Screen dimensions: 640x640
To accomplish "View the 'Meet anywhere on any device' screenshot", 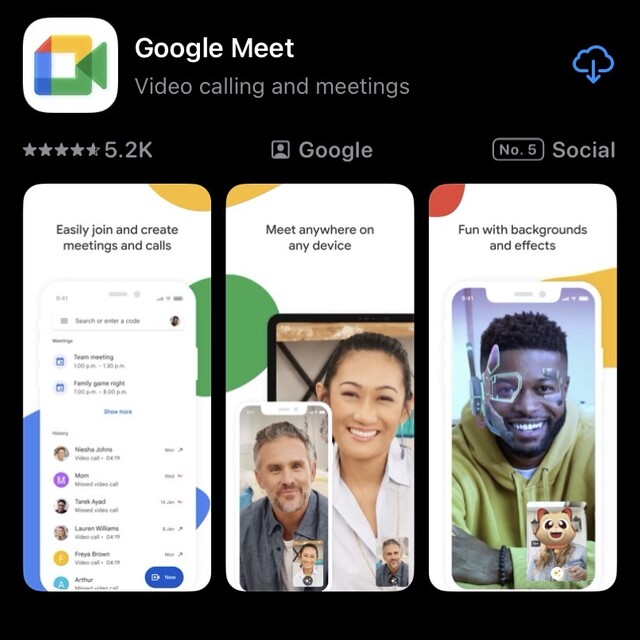I will [320, 388].
